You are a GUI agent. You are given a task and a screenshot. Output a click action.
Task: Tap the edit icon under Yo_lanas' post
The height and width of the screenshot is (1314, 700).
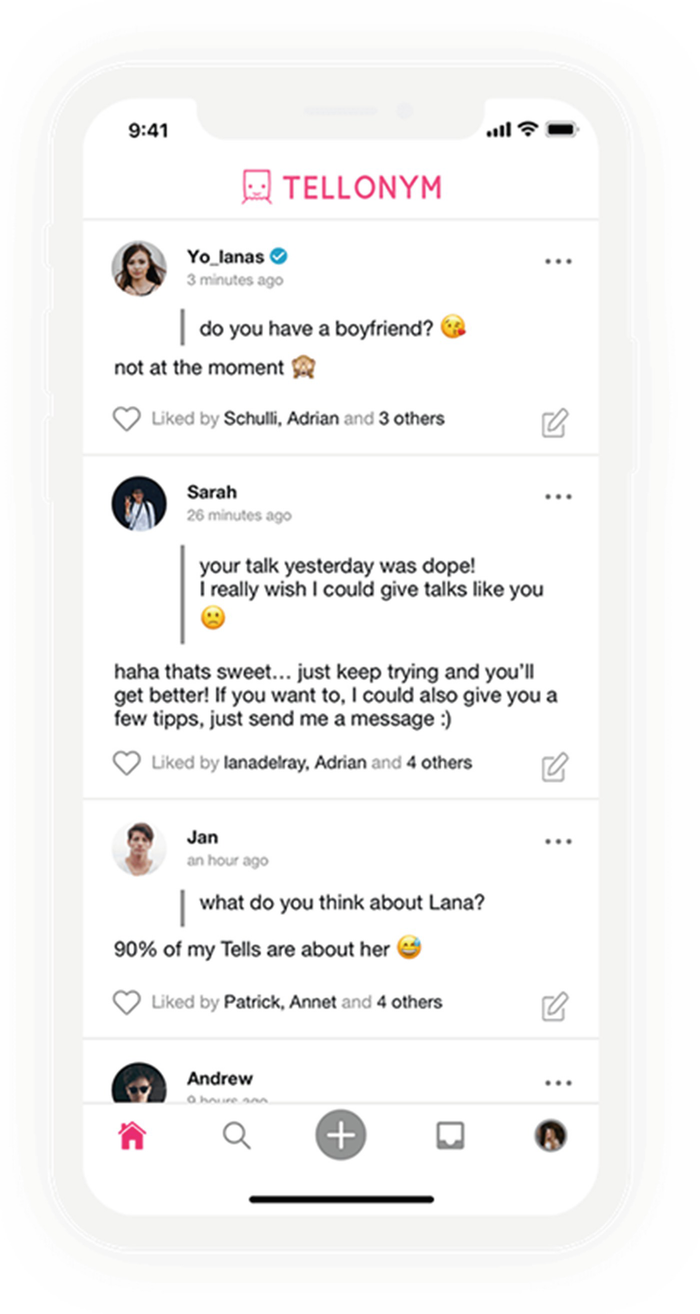click(x=555, y=423)
